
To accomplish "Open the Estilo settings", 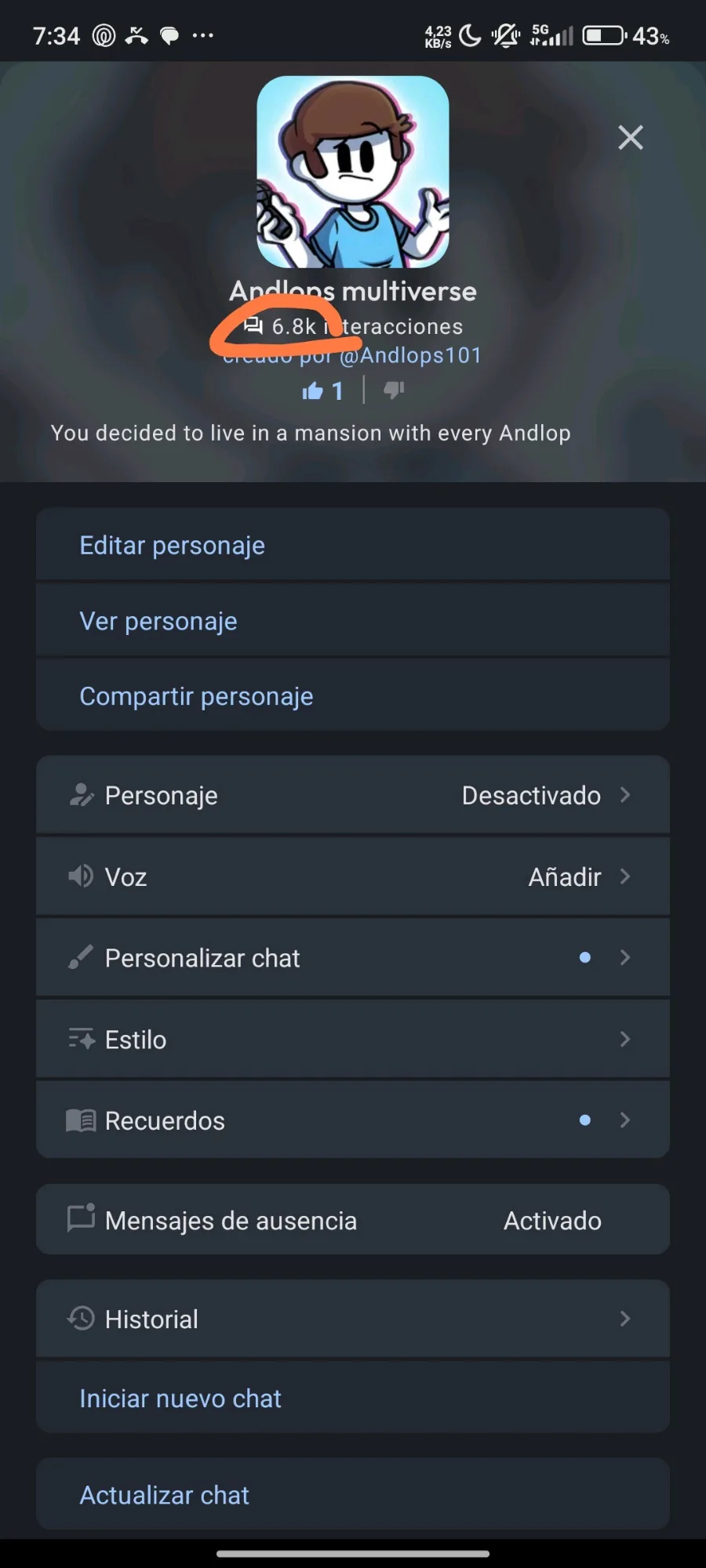I will click(x=353, y=1040).
